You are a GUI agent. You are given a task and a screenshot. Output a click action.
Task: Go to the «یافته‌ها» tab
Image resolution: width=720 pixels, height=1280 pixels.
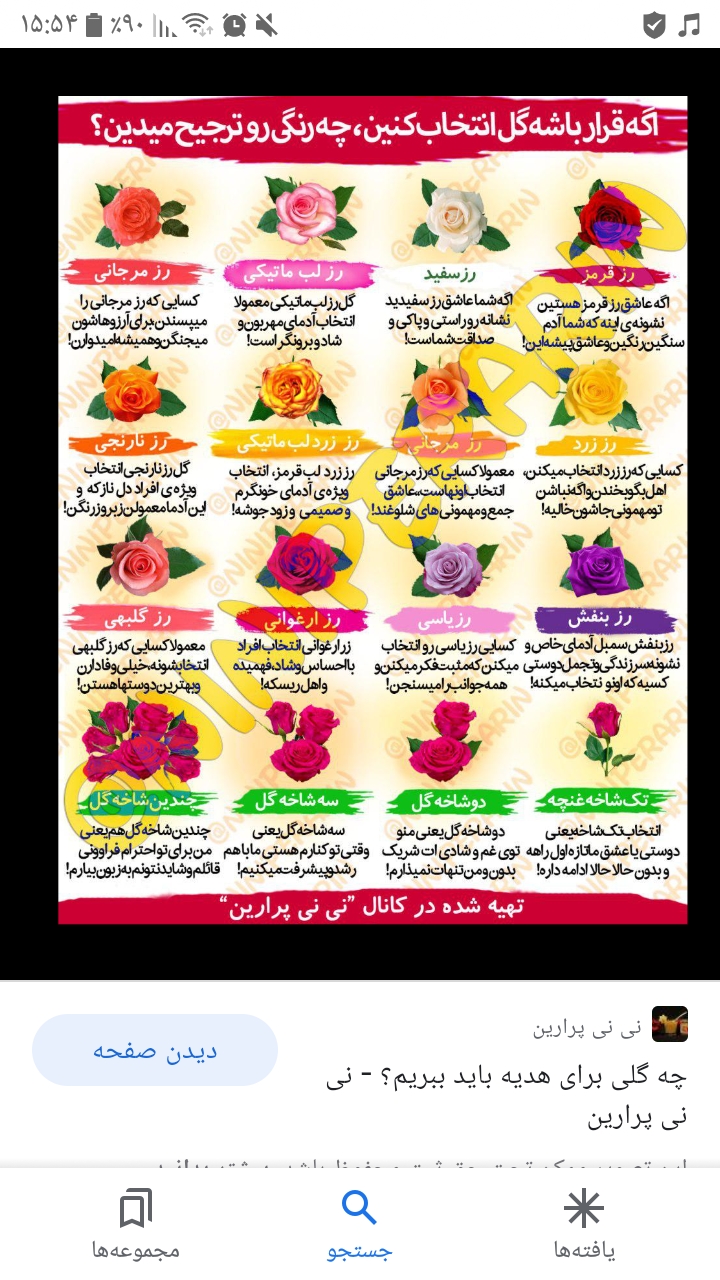coord(584,1224)
